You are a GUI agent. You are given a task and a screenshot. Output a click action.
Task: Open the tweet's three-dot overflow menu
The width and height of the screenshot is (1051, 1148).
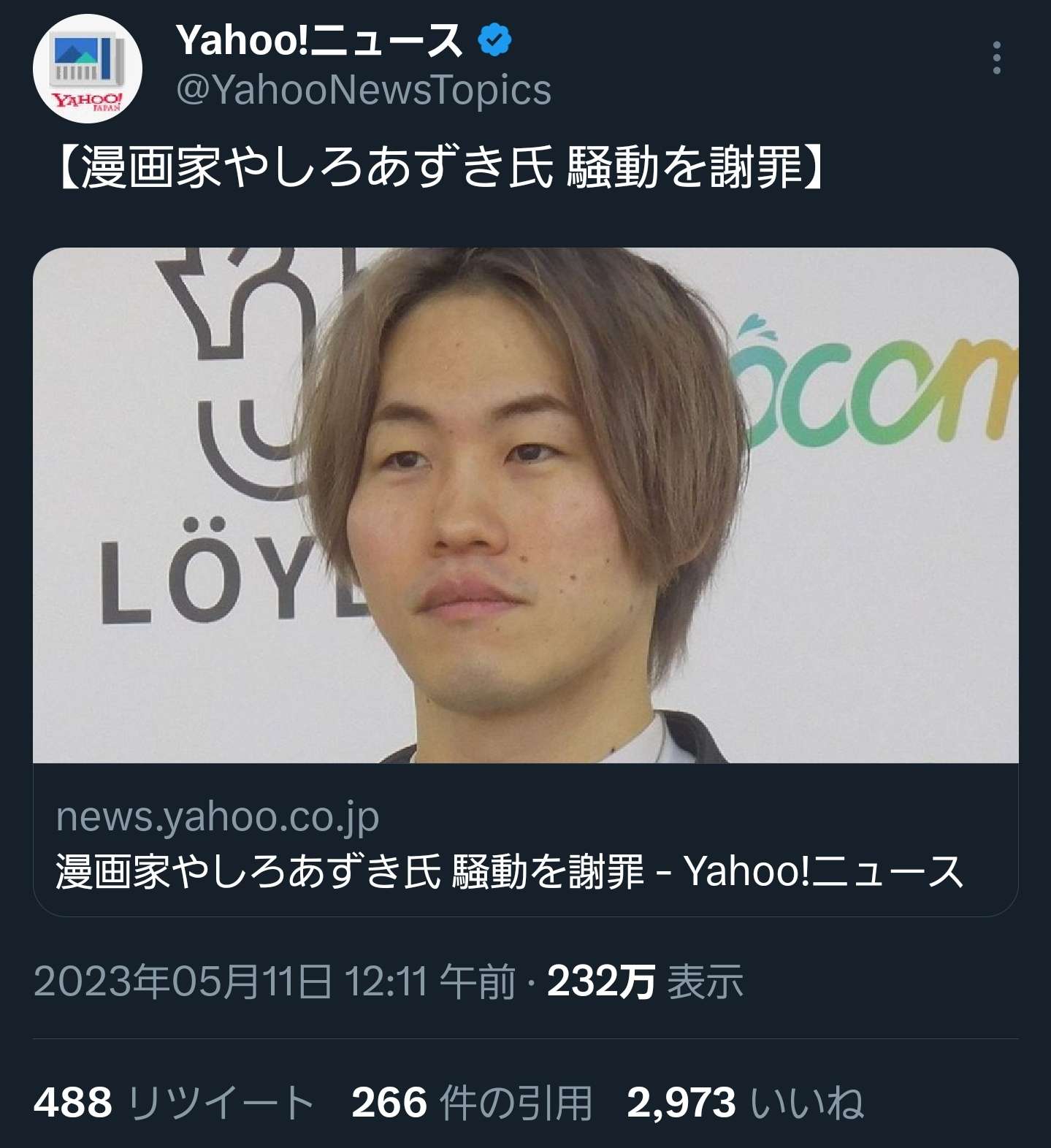996,58
